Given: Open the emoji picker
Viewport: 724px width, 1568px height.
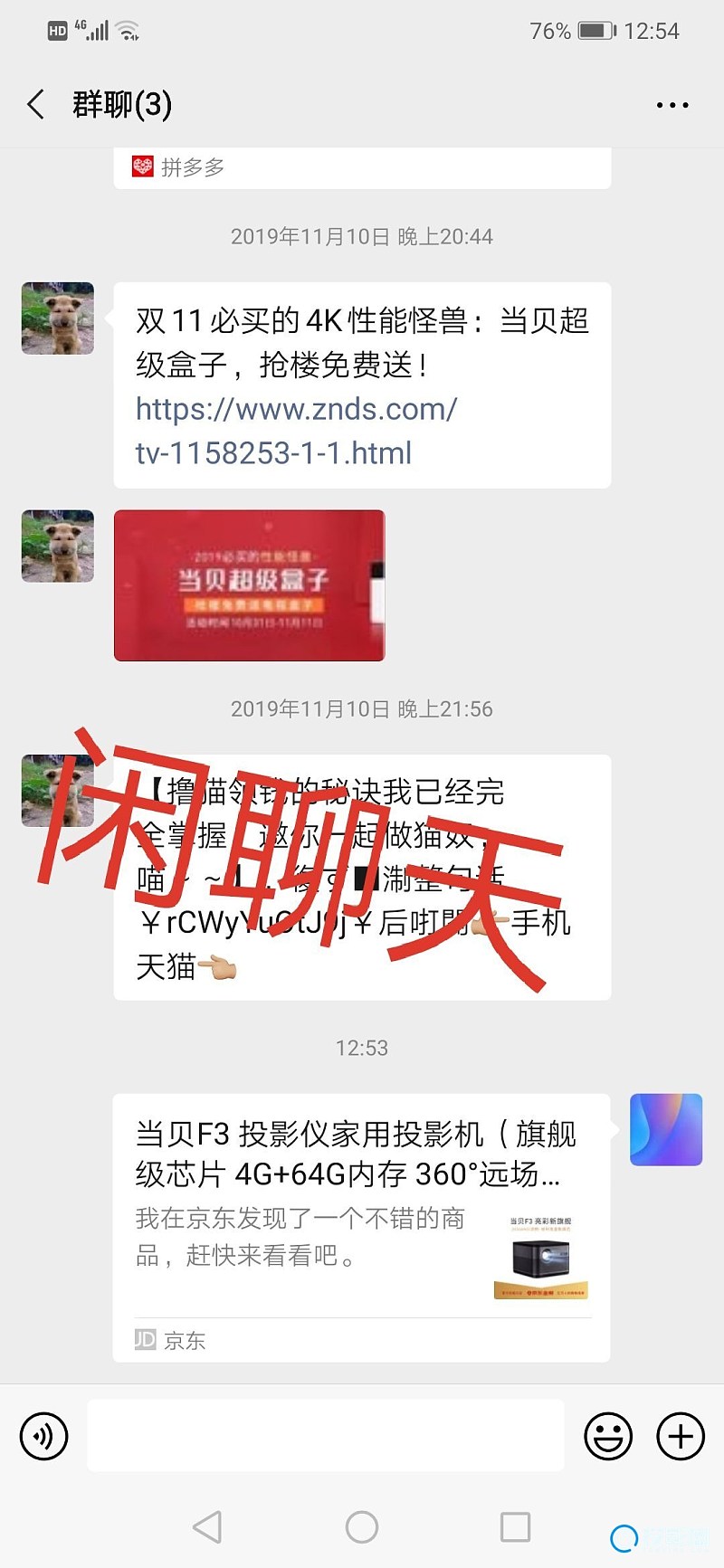Looking at the screenshot, I should point(608,1436).
